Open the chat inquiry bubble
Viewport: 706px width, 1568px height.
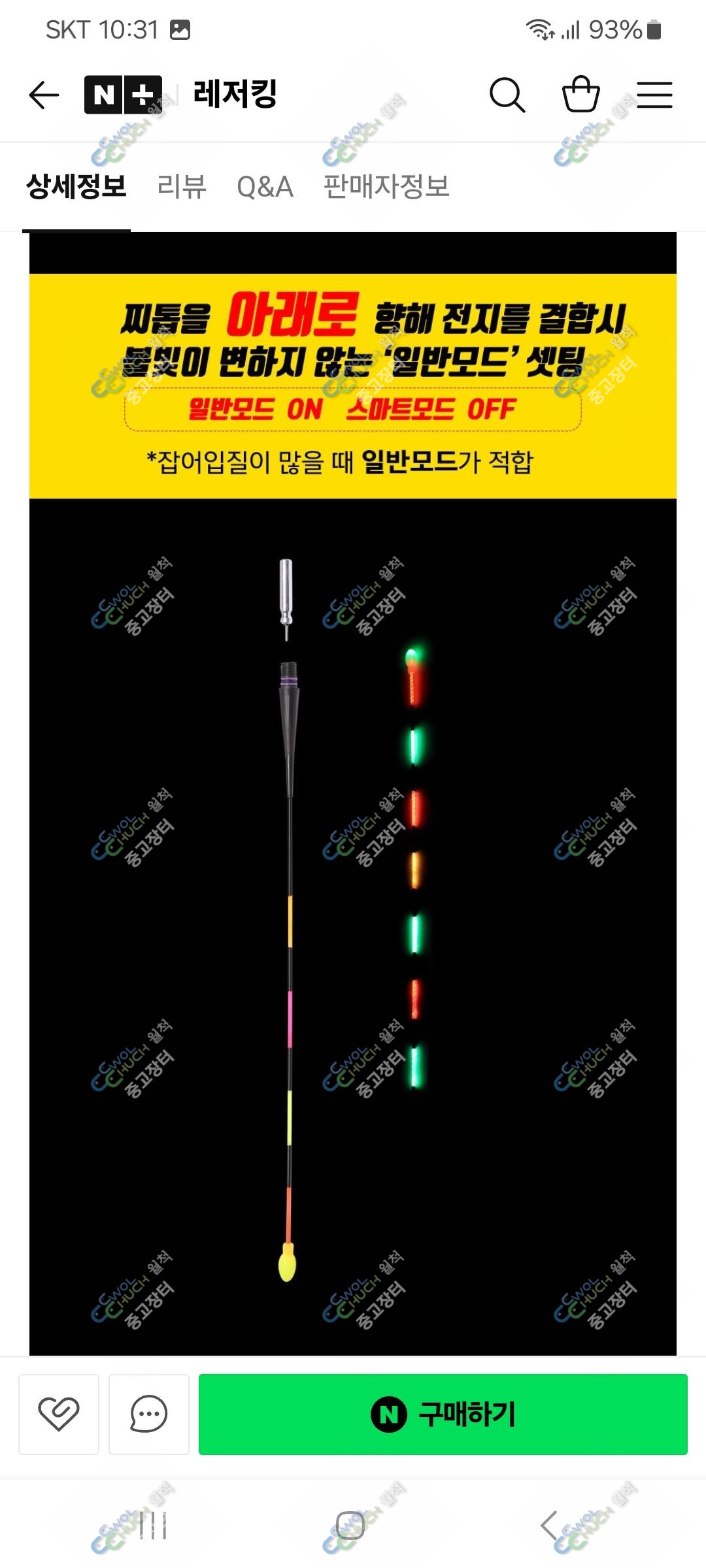[x=149, y=1414]
